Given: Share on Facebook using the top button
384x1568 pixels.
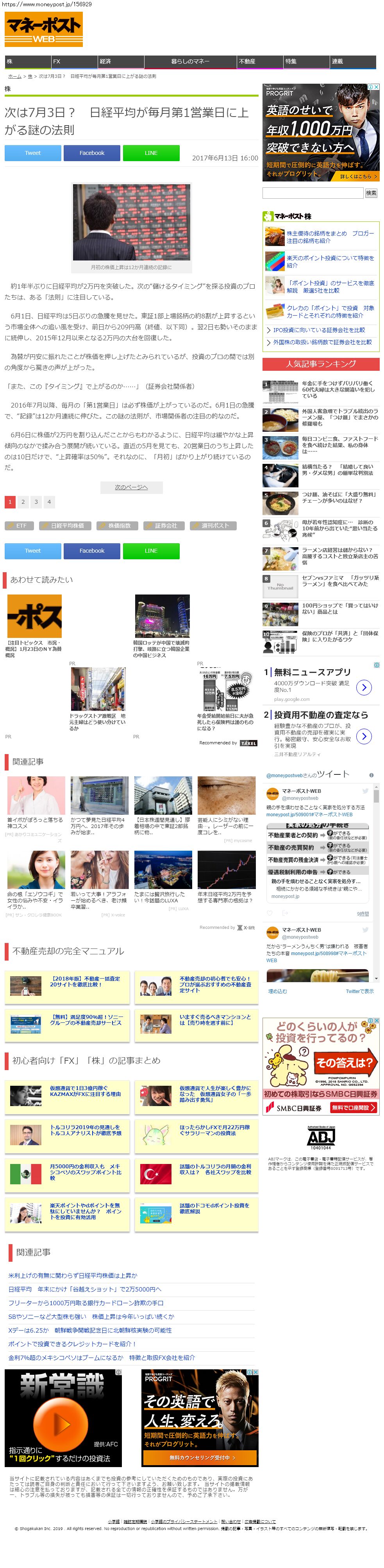Looking at the screenshot, I should pyautogui.click(x=92, y=153).
